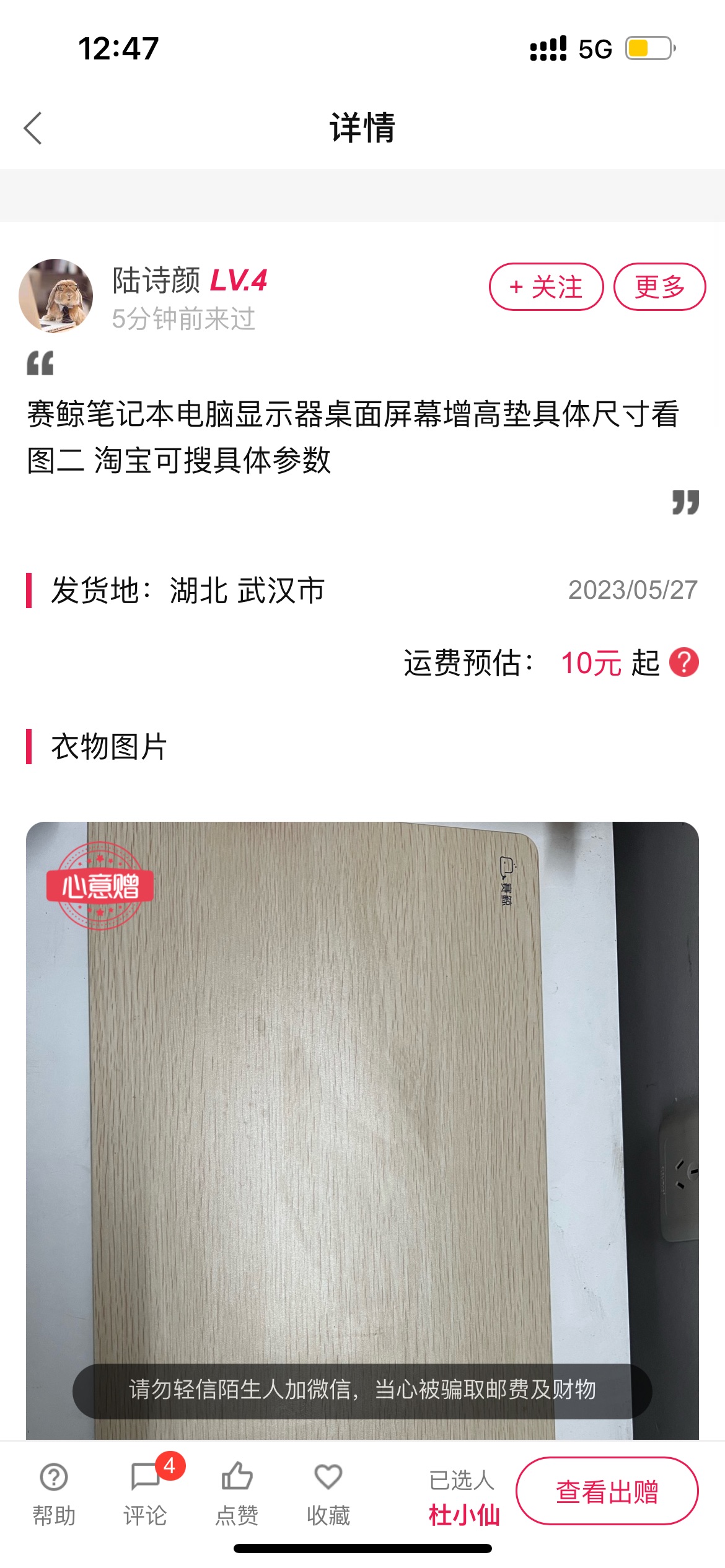Open 陆诗颜's profile avatar

[x=56, y=296]
